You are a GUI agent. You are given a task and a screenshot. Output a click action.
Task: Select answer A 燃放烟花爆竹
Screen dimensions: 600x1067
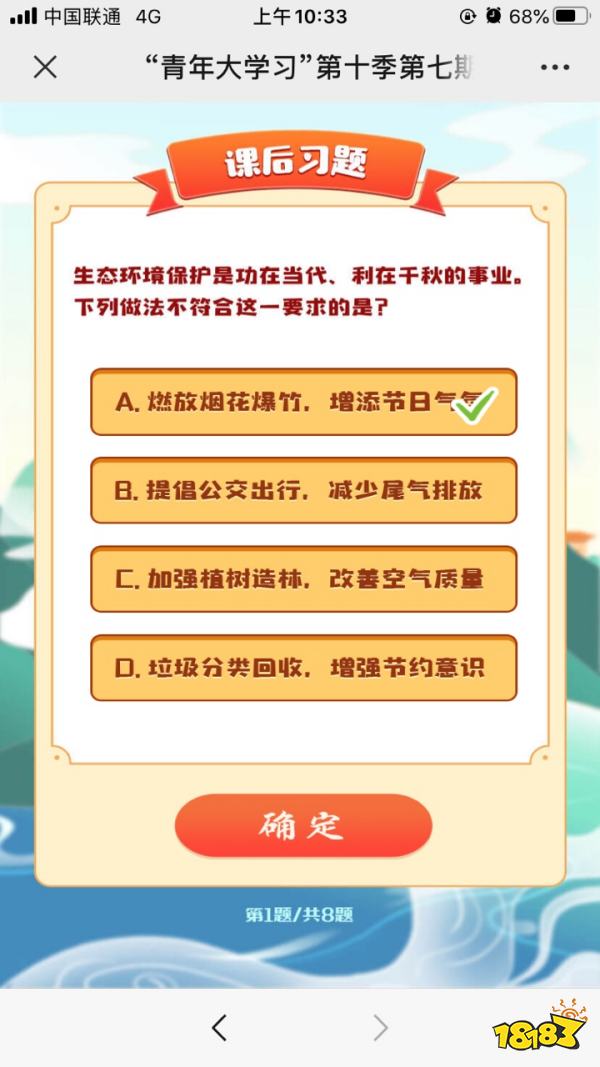tap(303, 402)
